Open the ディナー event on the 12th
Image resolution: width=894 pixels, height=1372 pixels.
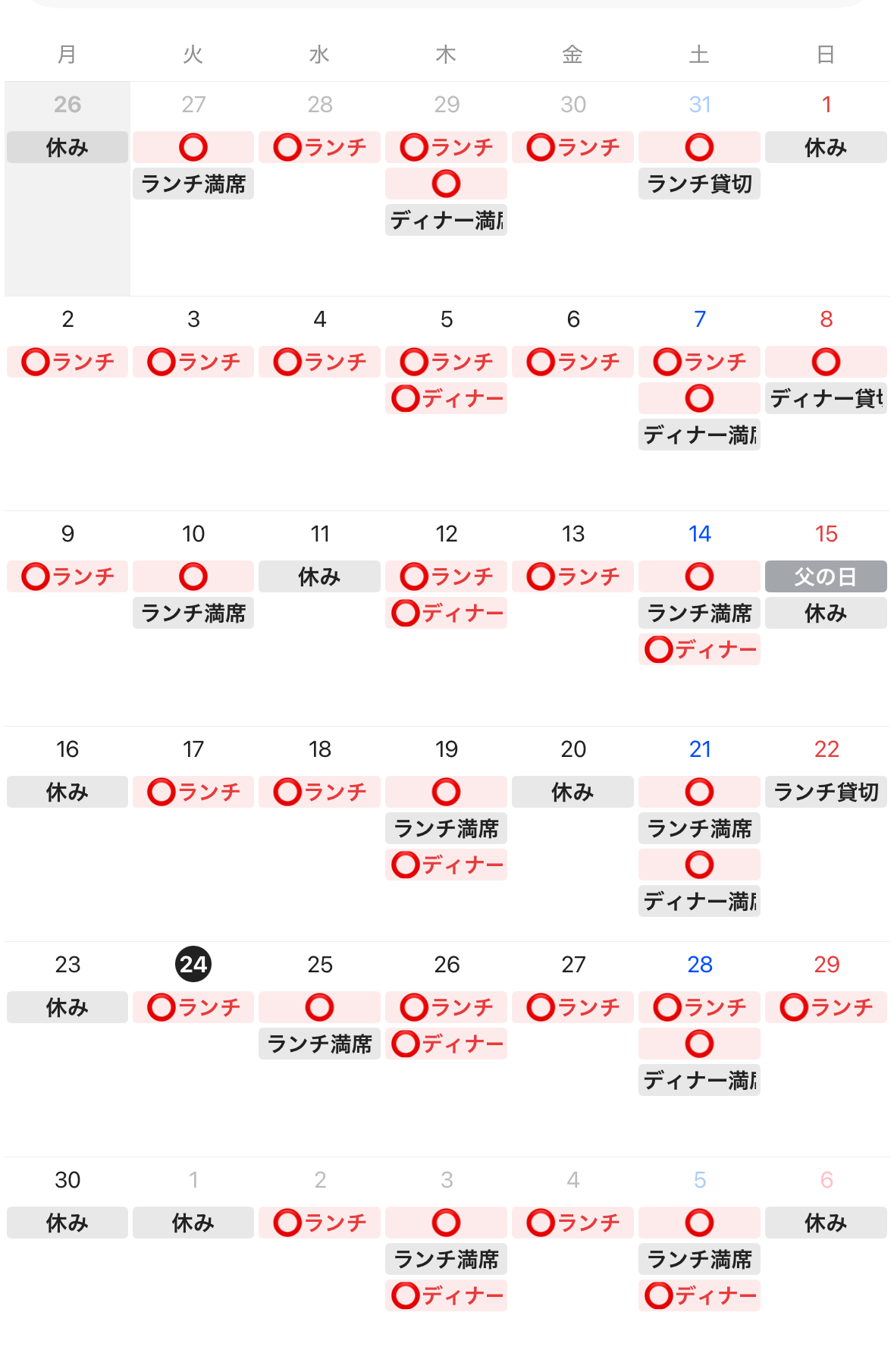pos(446,614)
